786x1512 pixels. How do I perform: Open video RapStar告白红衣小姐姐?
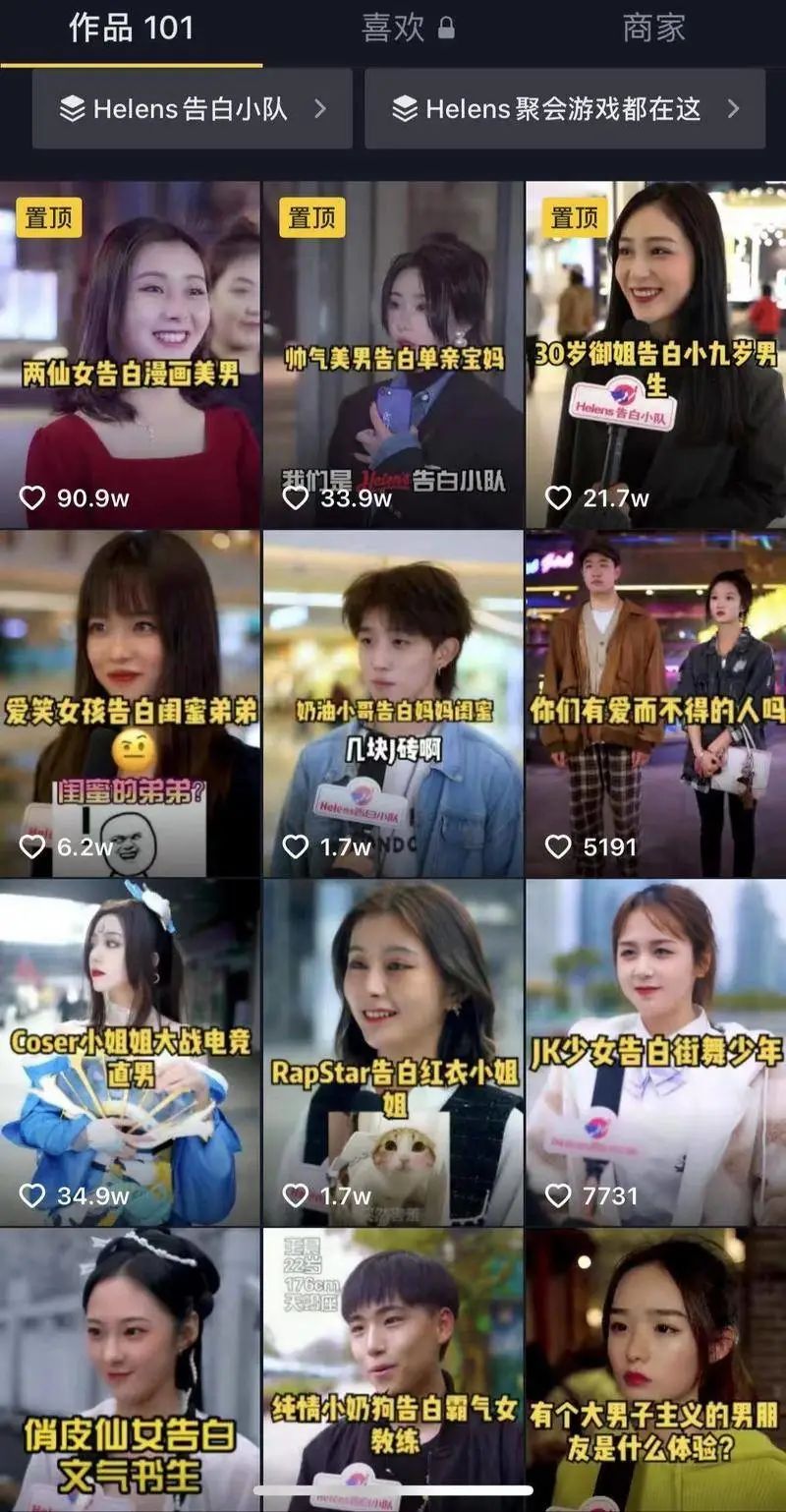tap(393, 1052)
